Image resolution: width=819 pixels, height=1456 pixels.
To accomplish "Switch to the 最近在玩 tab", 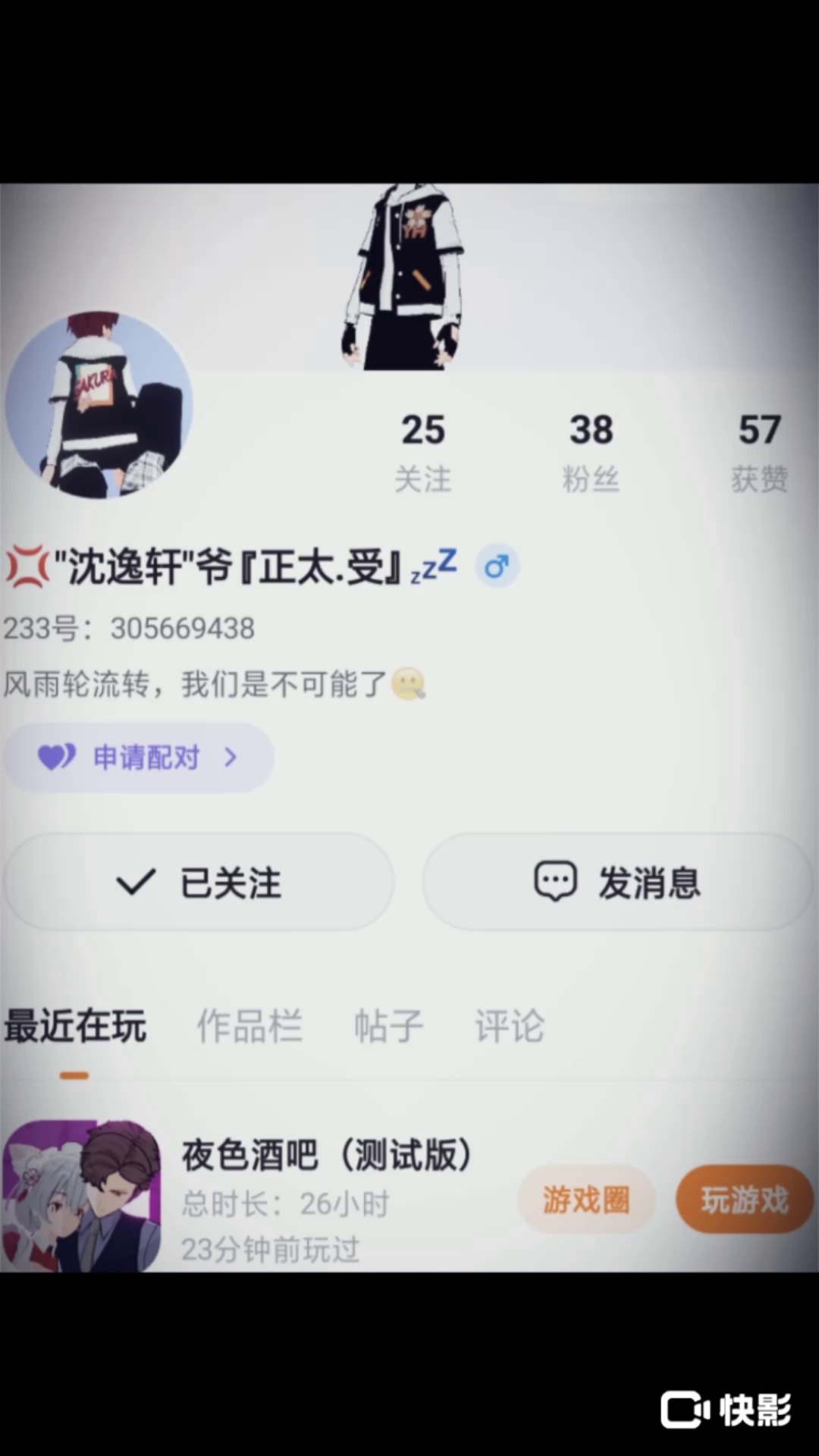I will [x=75, y=1026].
